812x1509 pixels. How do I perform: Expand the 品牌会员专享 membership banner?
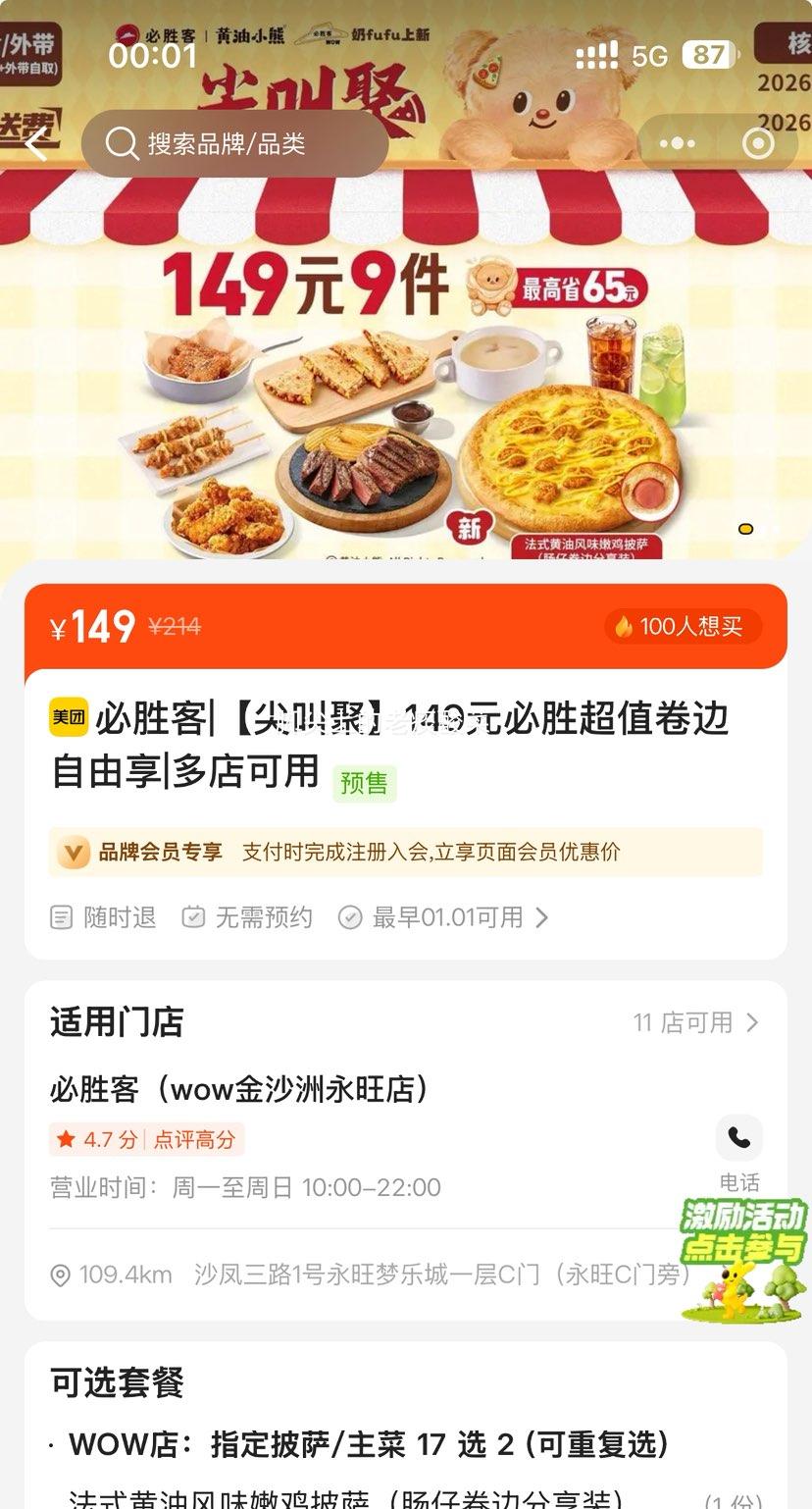pos(406,853)
